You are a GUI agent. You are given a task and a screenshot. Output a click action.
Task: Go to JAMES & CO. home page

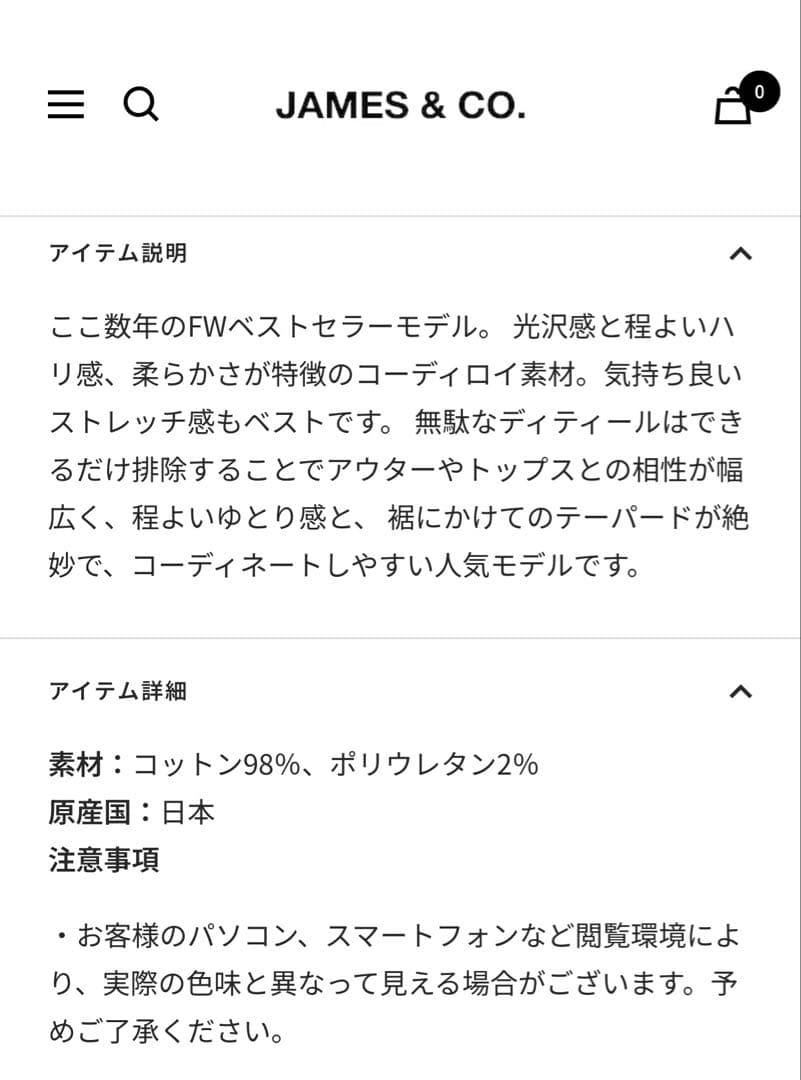click(x=400, y=105)
